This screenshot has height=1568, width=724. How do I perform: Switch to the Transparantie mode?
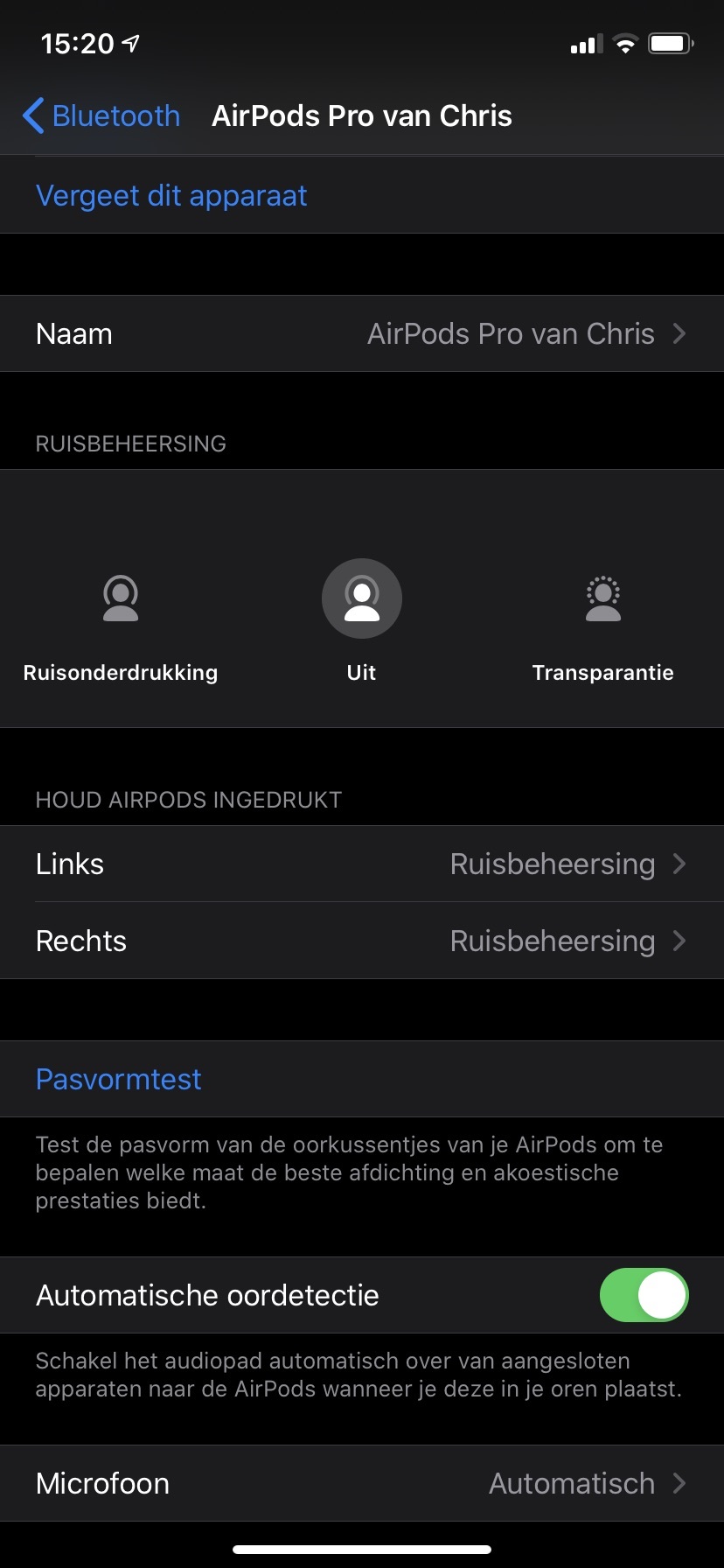tap(603, 623)
